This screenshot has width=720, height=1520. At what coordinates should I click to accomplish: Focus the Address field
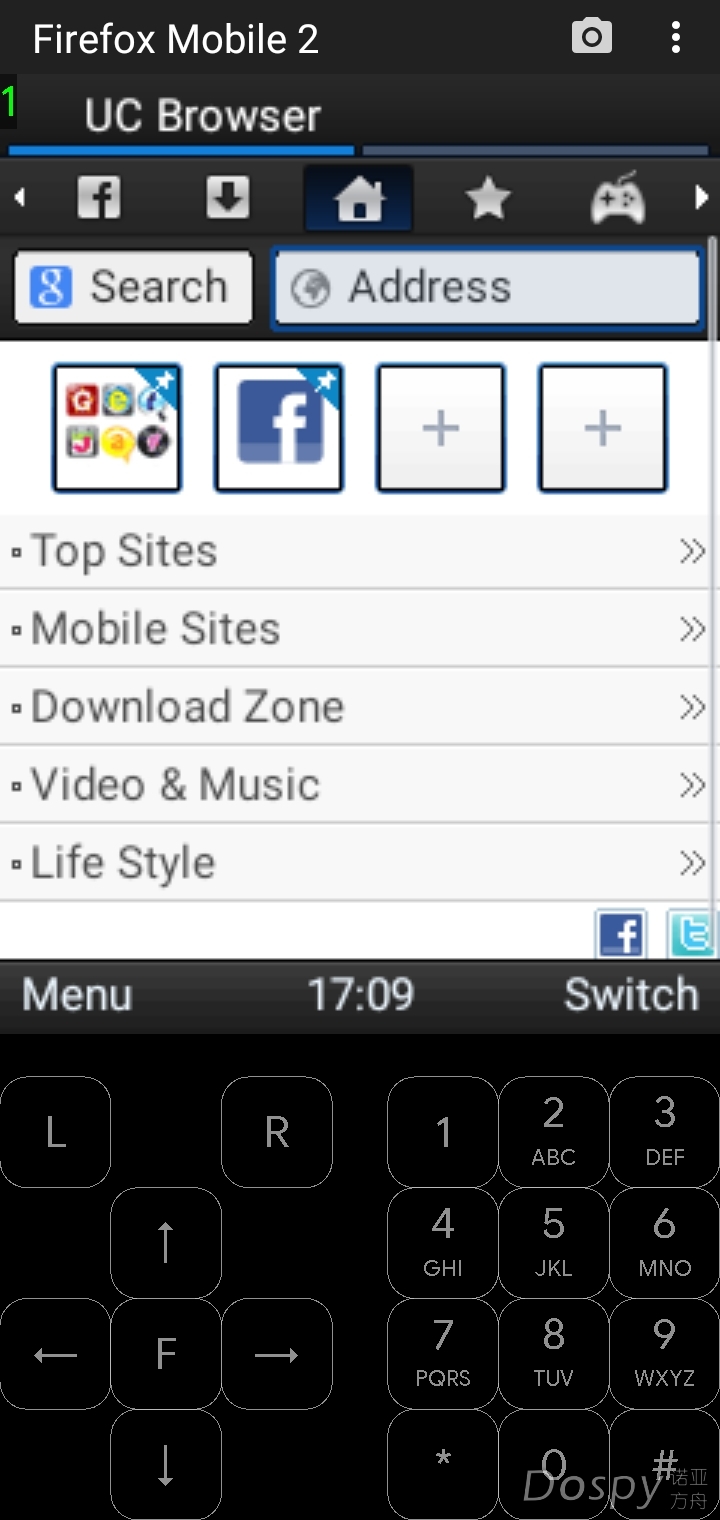(487, 288)
